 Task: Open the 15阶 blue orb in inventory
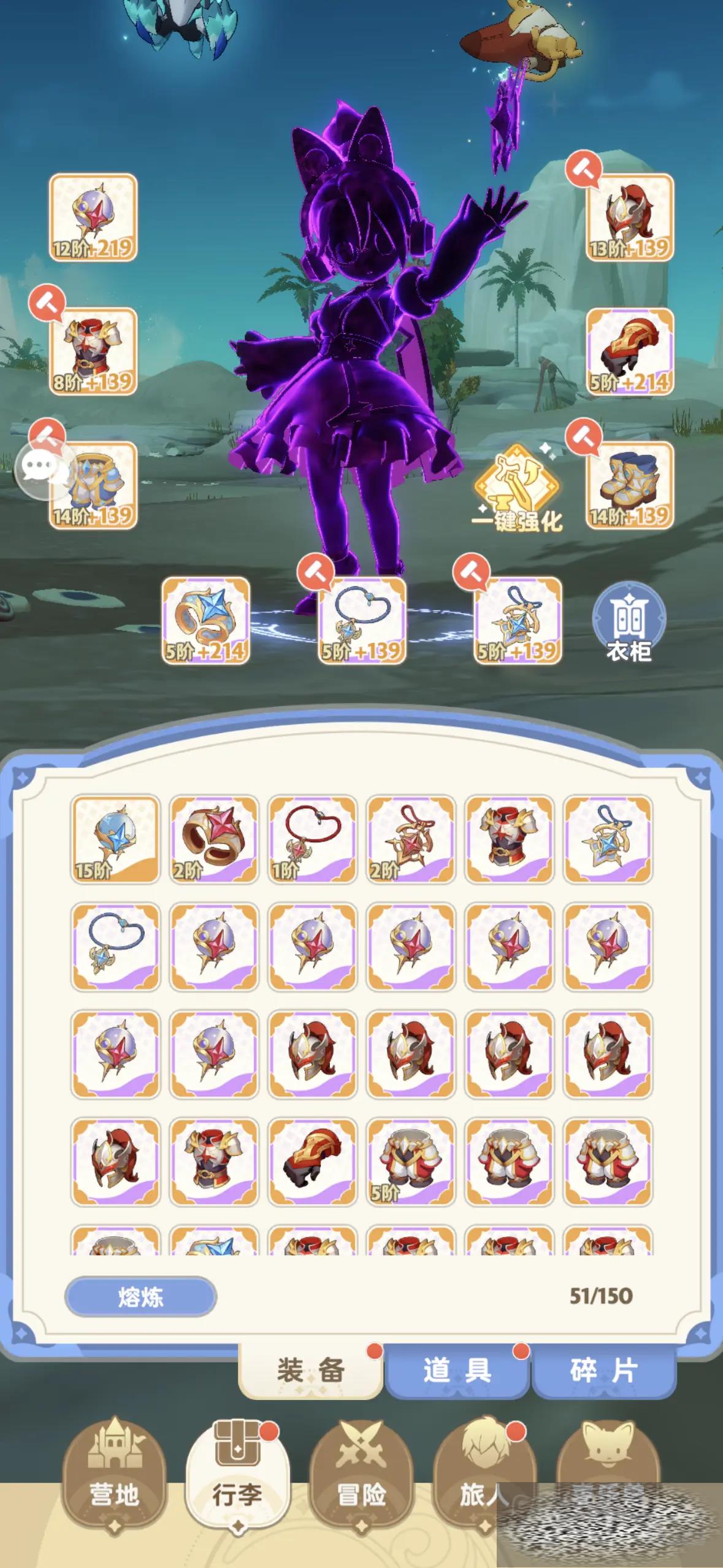[x=115, y=839]
